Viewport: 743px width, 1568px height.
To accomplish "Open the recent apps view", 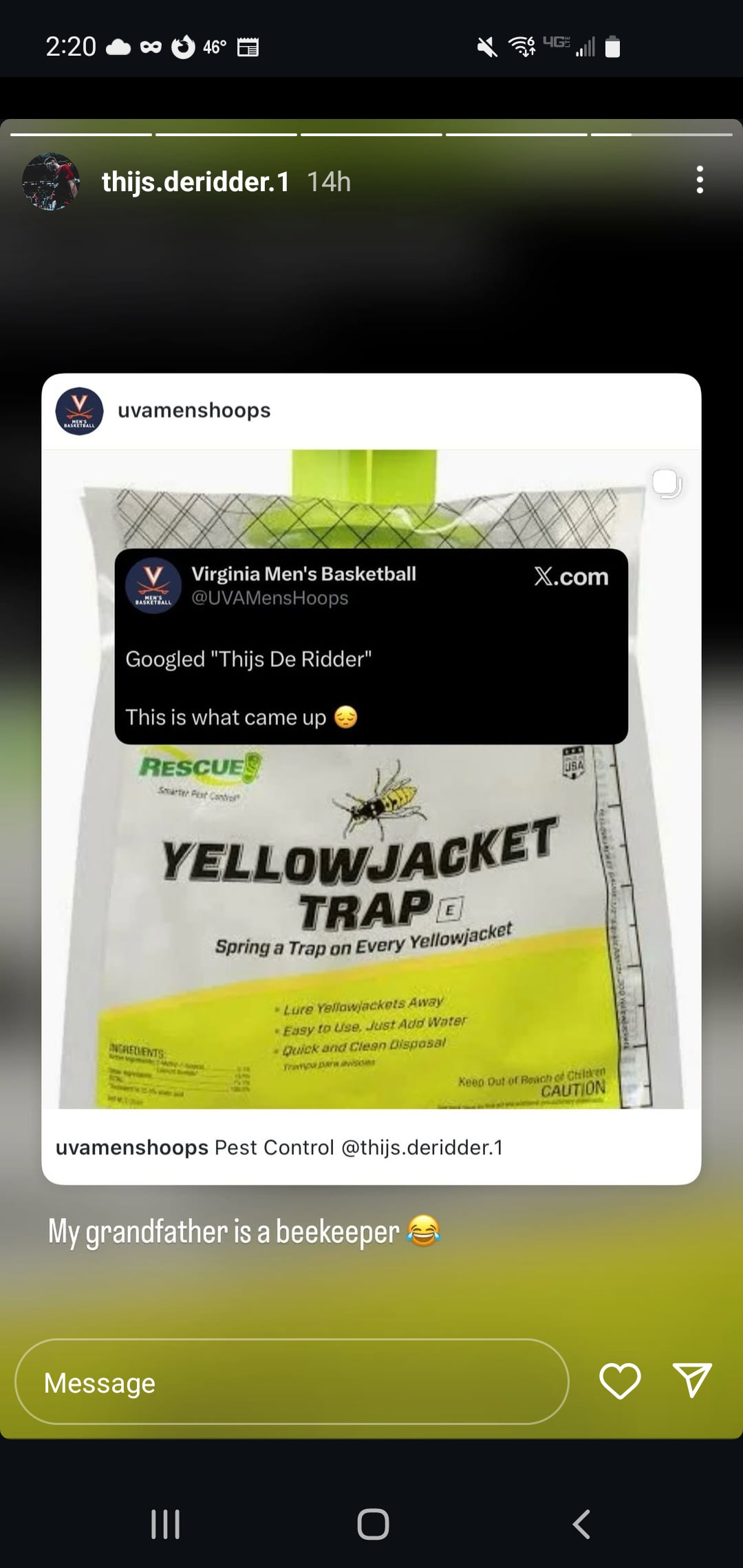I will 165,1524.
